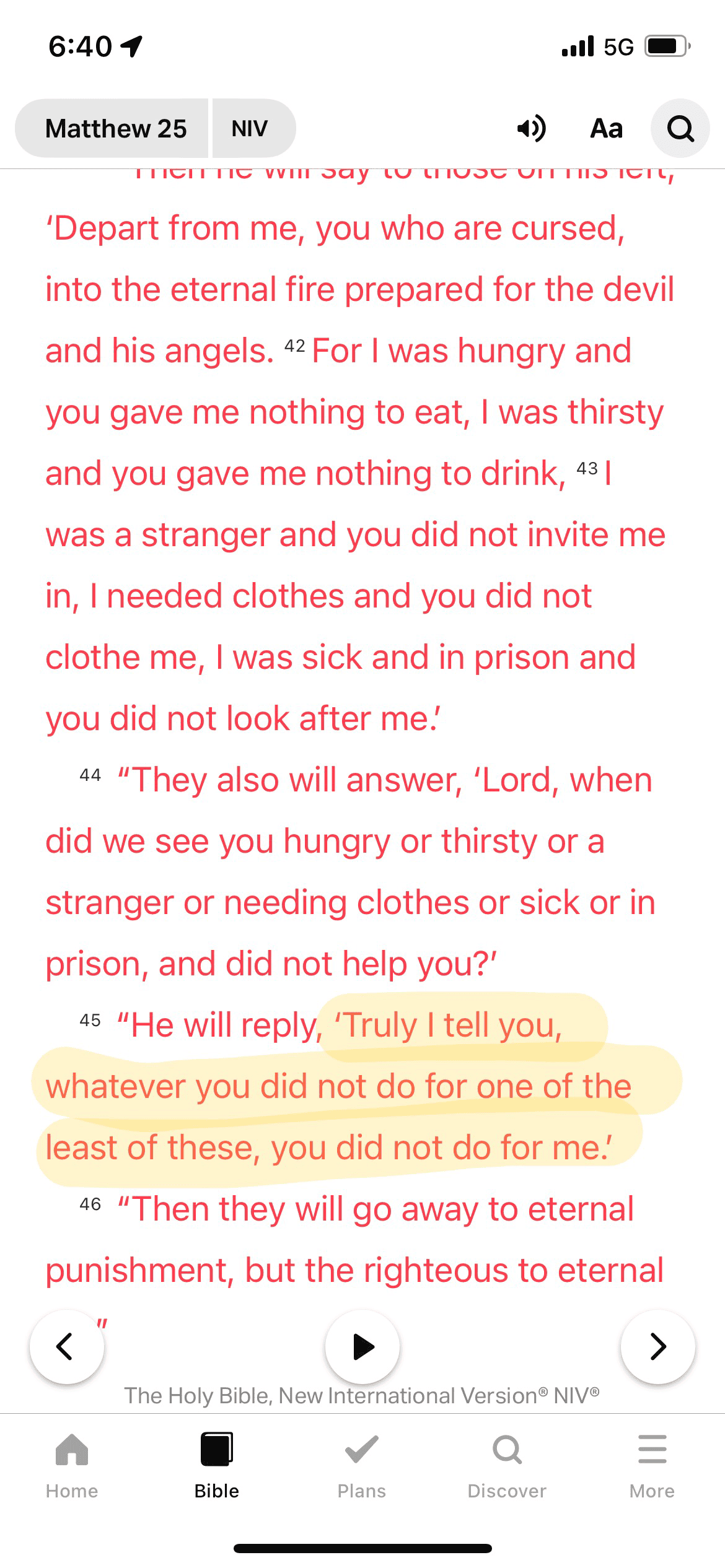The height and width of the screenshot is (1568, 725).
Task: Change the NIV Bible version
Action: pyautogui.click(x=250, y=129)
